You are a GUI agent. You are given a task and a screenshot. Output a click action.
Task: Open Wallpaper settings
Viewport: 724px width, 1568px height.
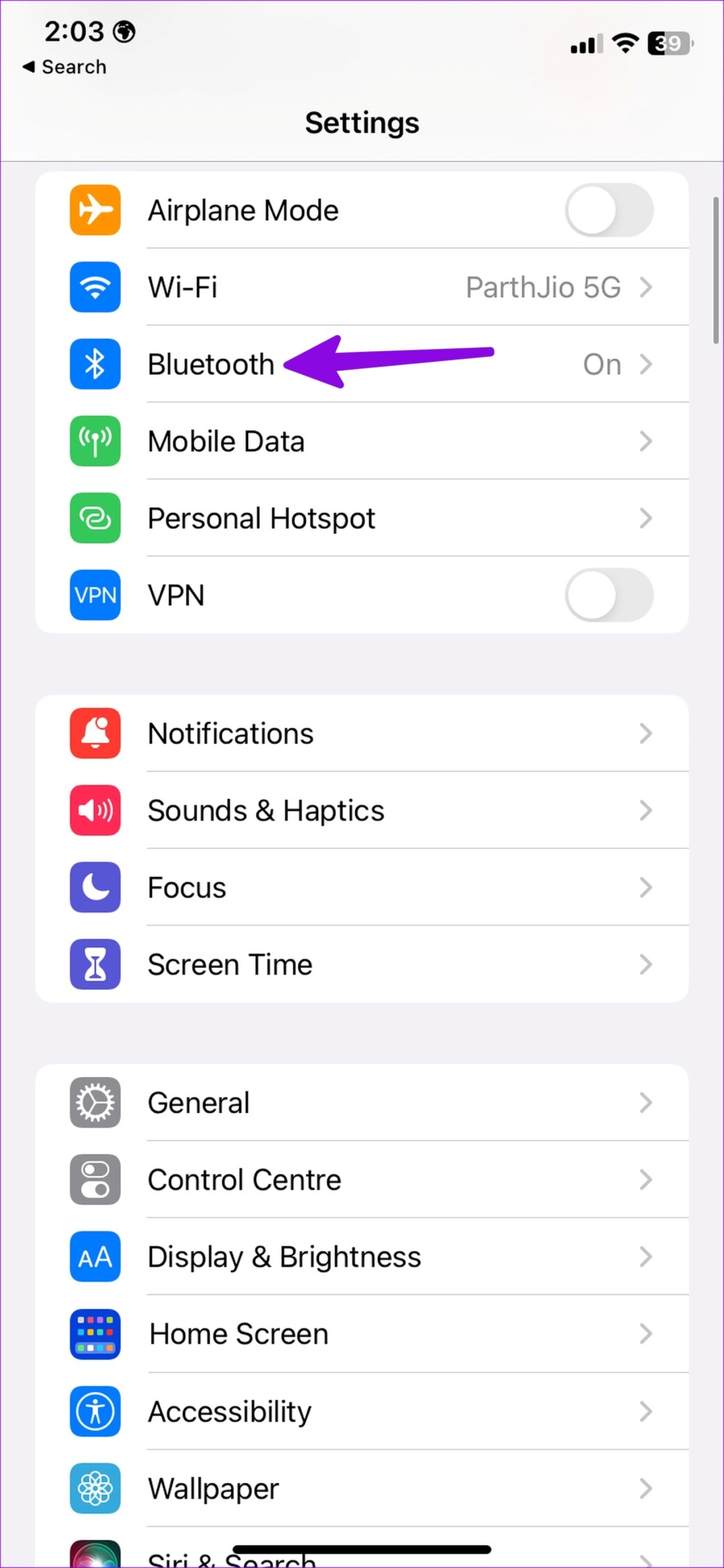pyautogui.click(x=362, y=1488)
